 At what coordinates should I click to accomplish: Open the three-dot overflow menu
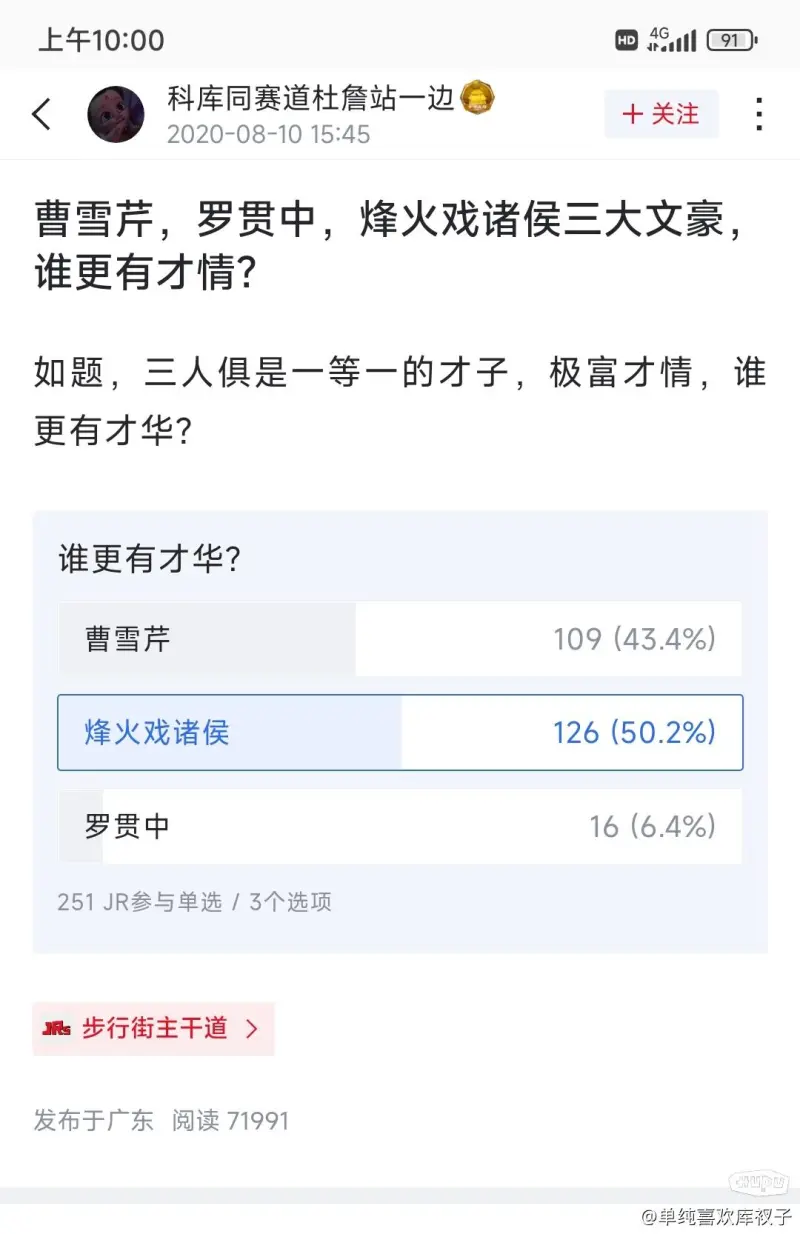(759, 114)
